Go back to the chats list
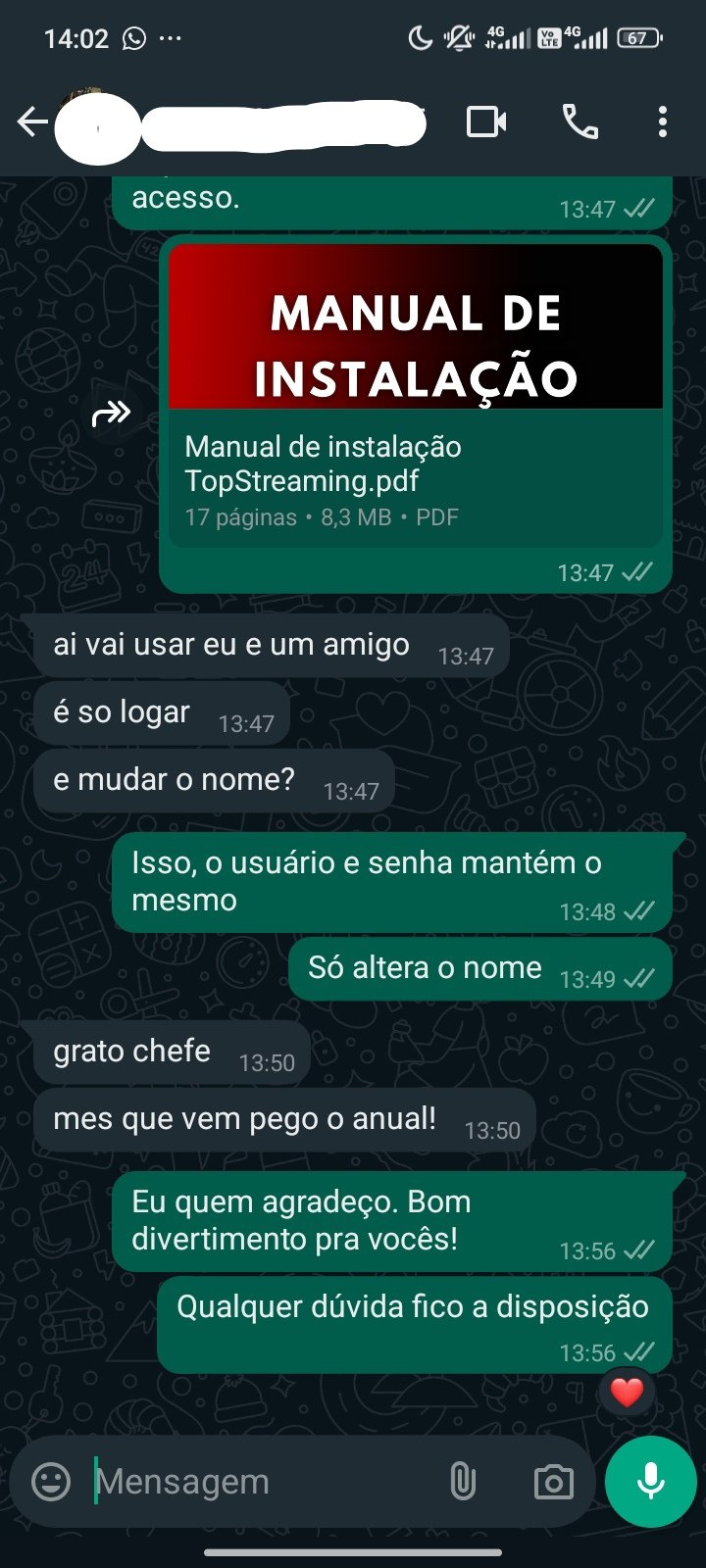 32,122
